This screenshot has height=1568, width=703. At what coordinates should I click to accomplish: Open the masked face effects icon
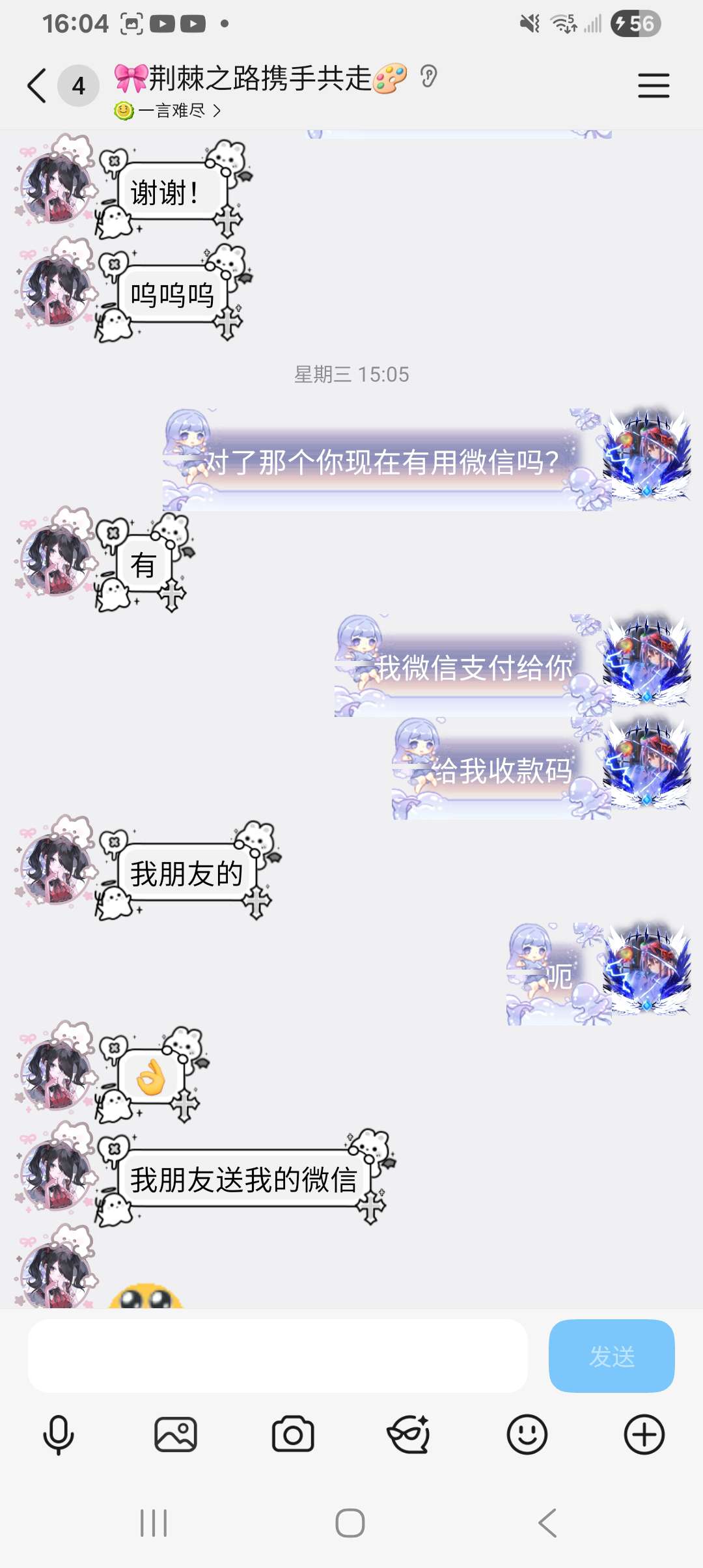pyautogui.click(x=409, y=1435)
